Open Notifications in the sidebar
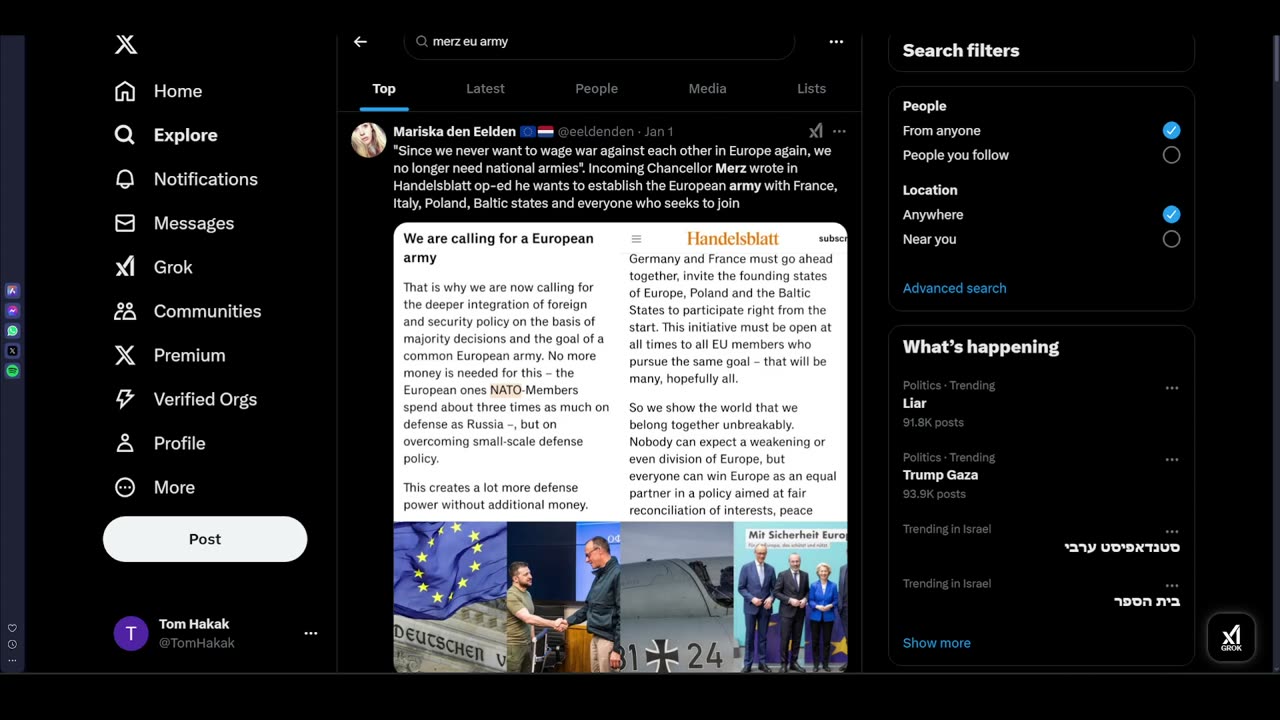 pos(205,179)
